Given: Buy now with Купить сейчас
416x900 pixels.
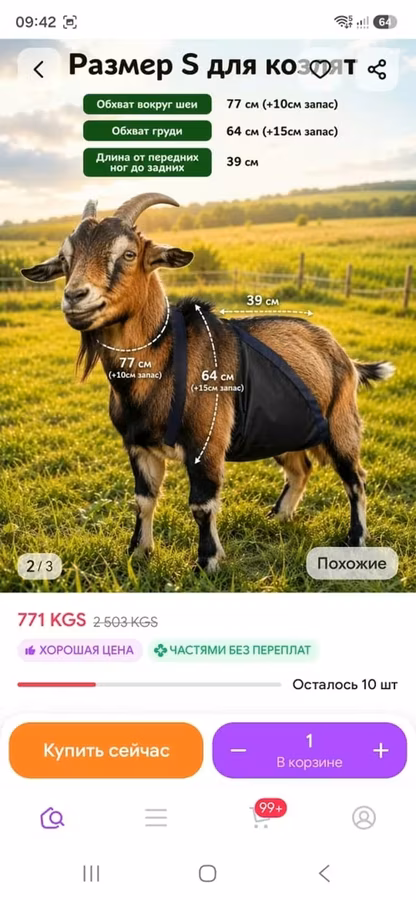Looking at the screenshot, I should click(x=106, y=750).
